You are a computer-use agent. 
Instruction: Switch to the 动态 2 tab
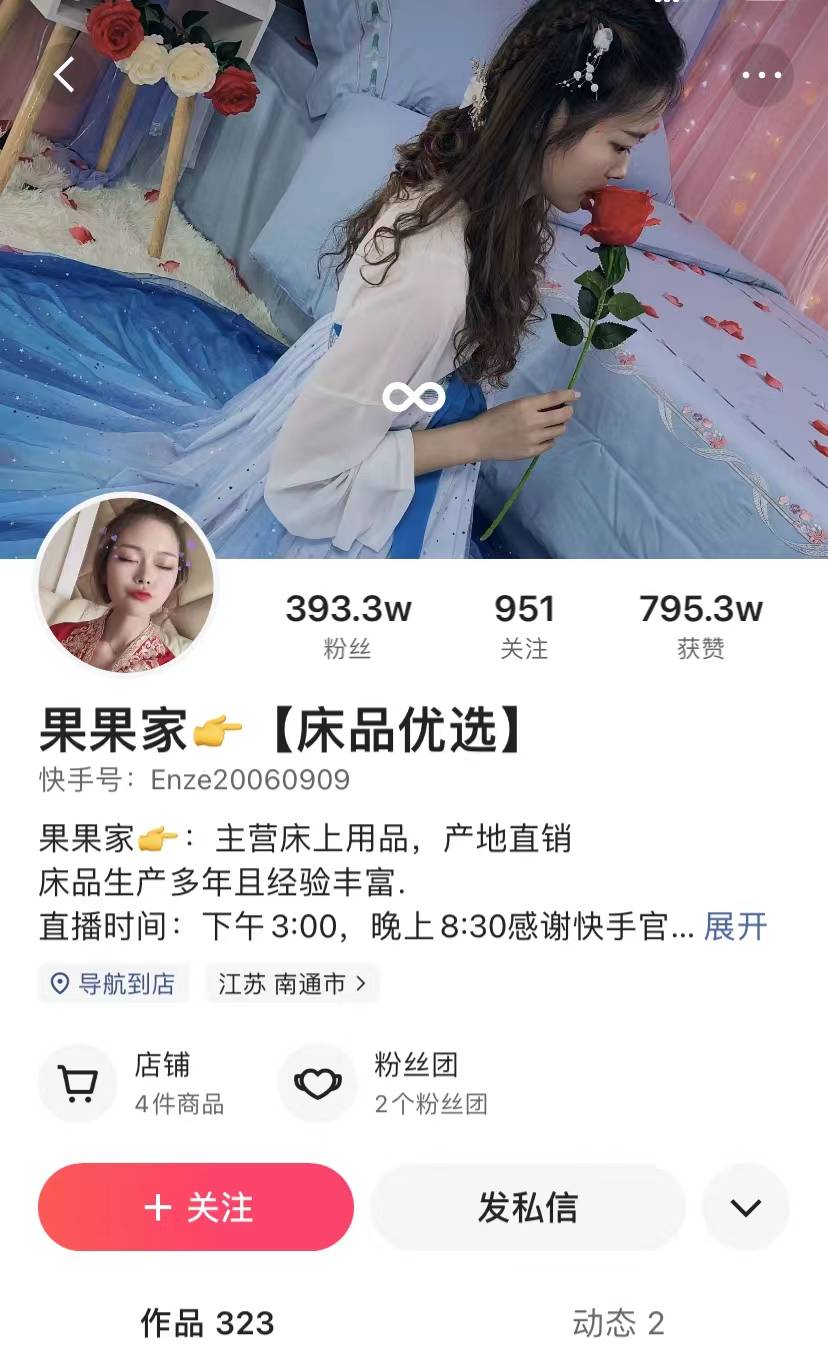click(618, 1323)
